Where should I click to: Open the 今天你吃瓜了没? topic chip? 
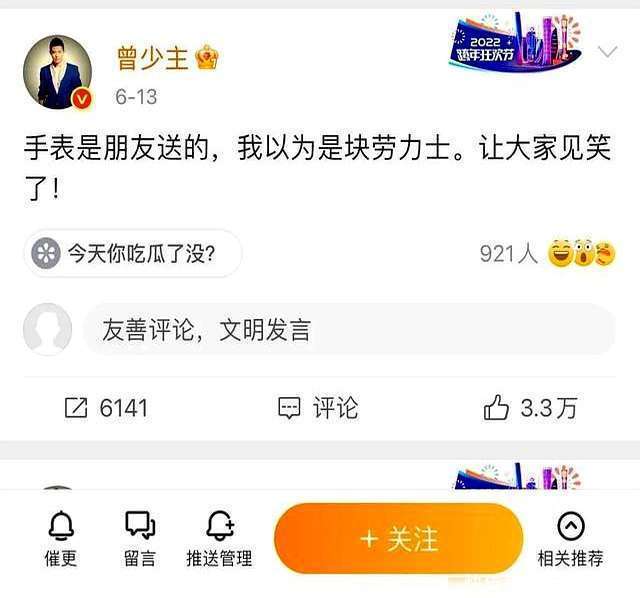133,254
